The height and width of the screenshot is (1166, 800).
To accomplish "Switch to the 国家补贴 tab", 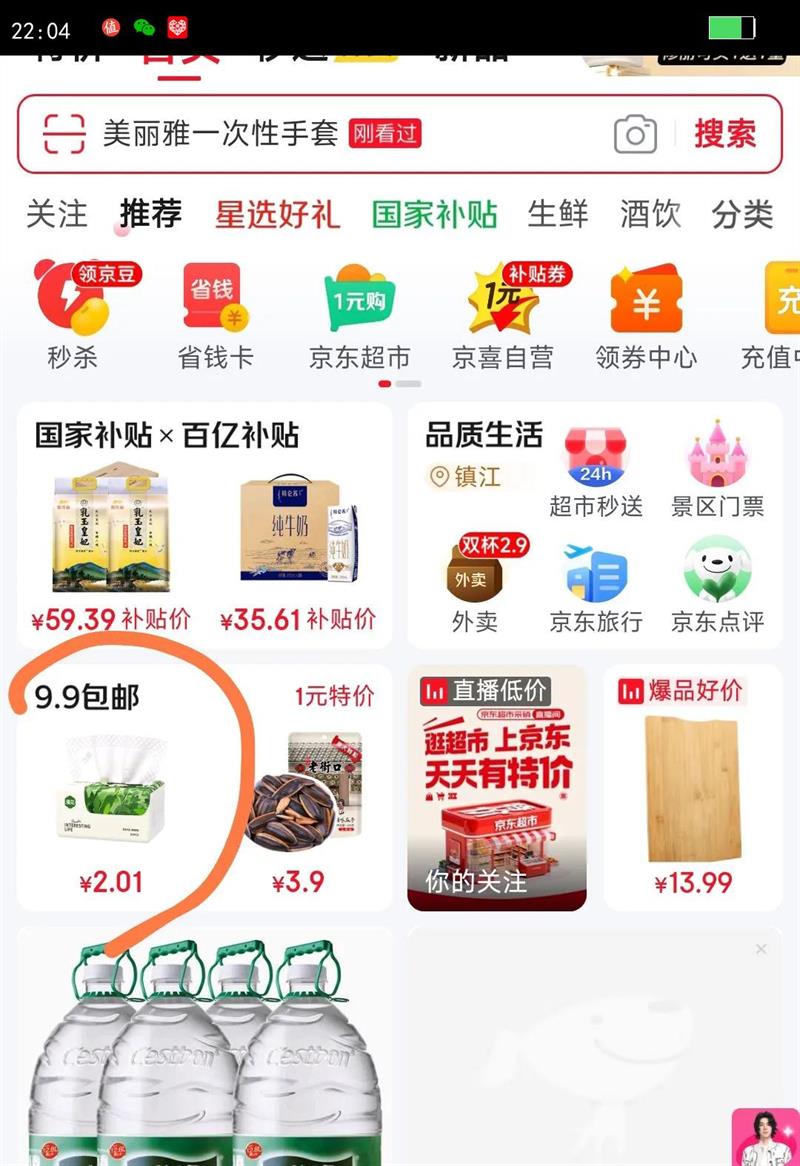I will coord(435,214).
